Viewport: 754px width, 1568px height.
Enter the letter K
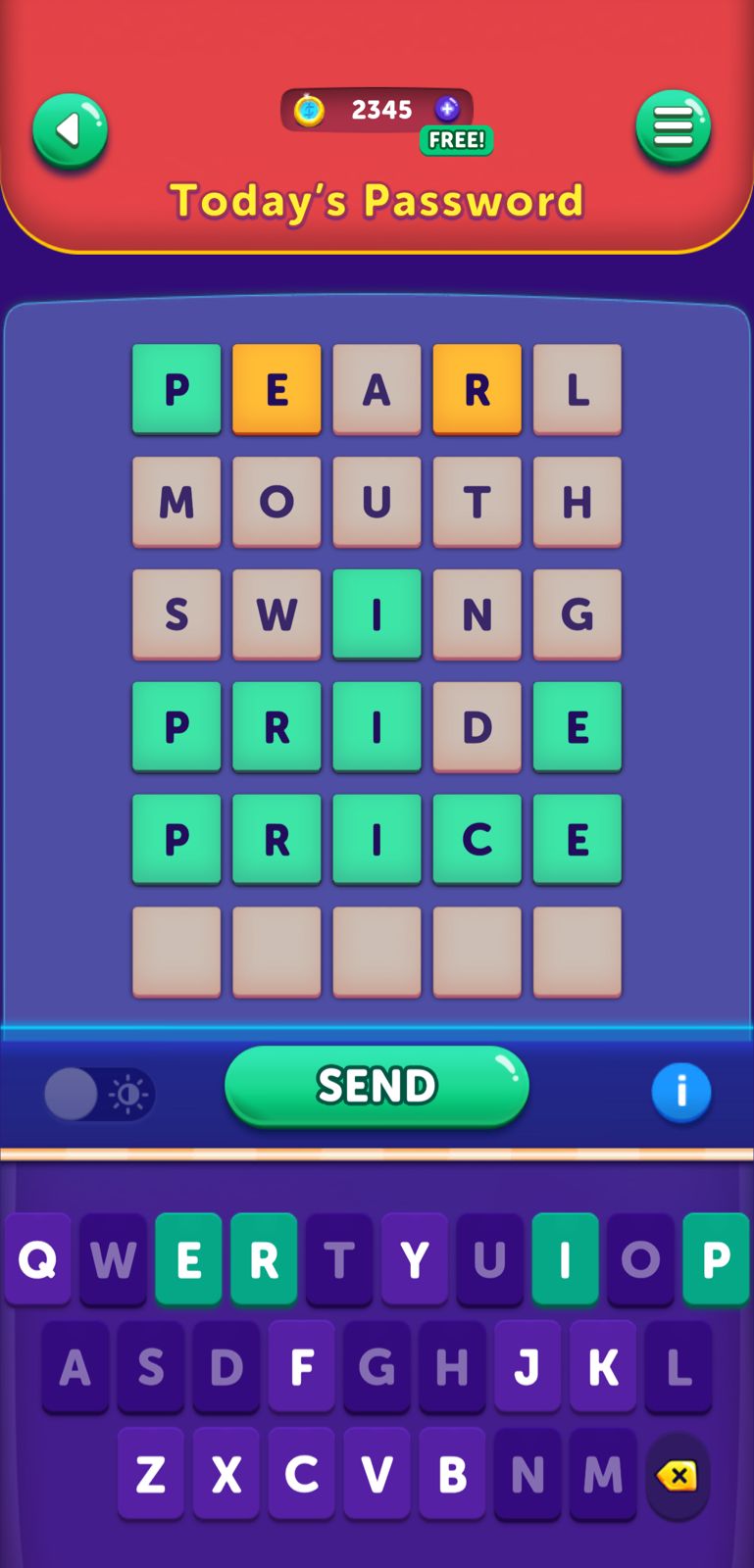pos(602,1366)
